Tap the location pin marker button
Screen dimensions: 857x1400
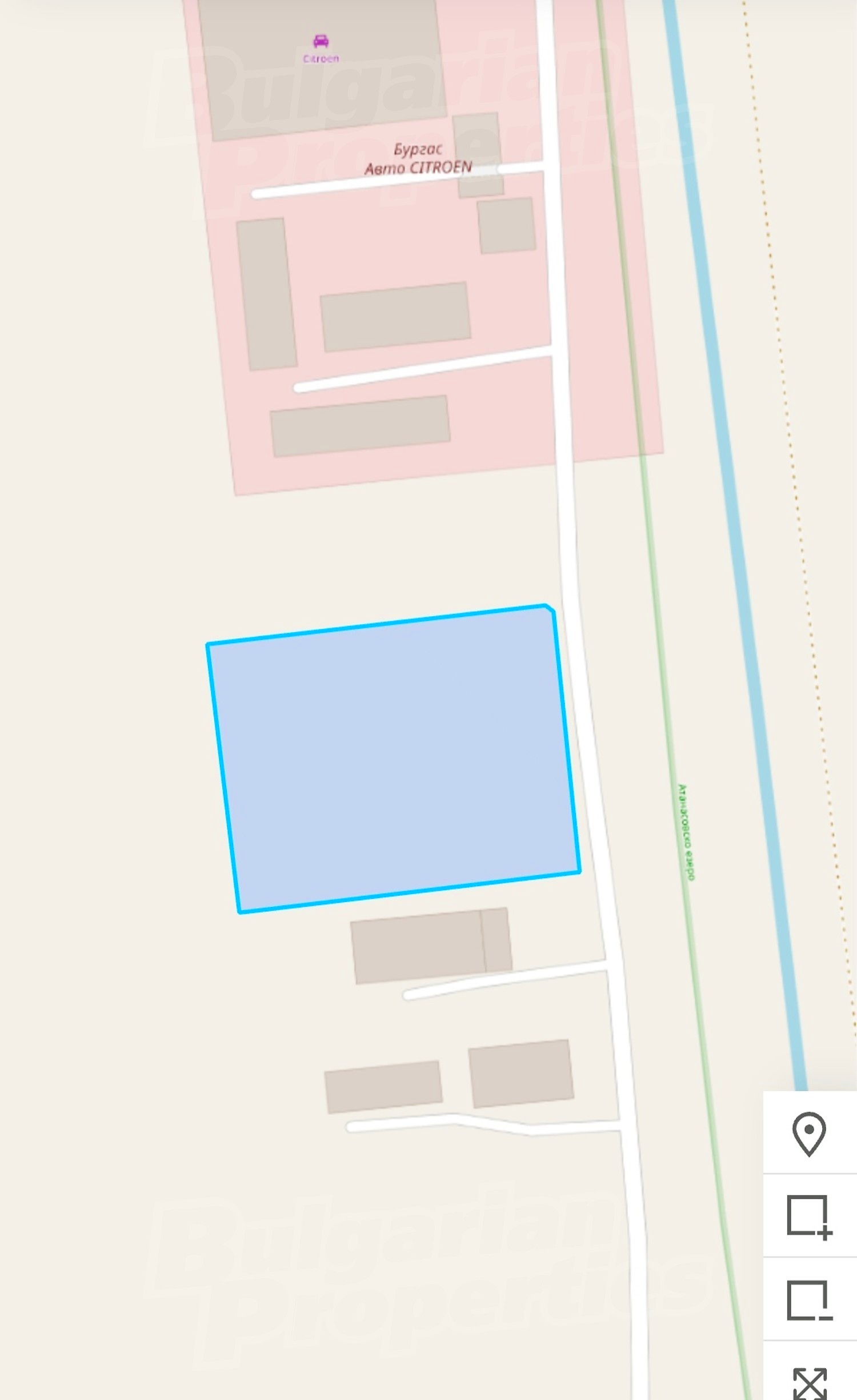tap(809, 1132)
